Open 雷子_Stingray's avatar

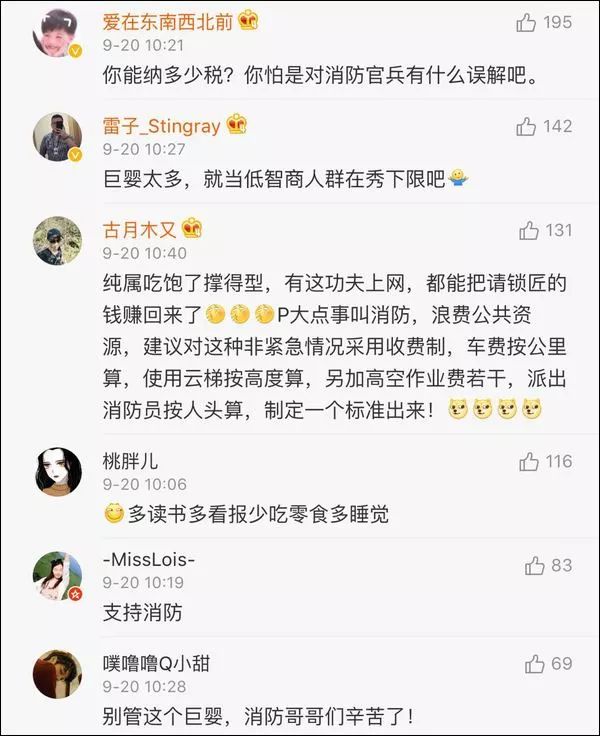pos(57,138)
